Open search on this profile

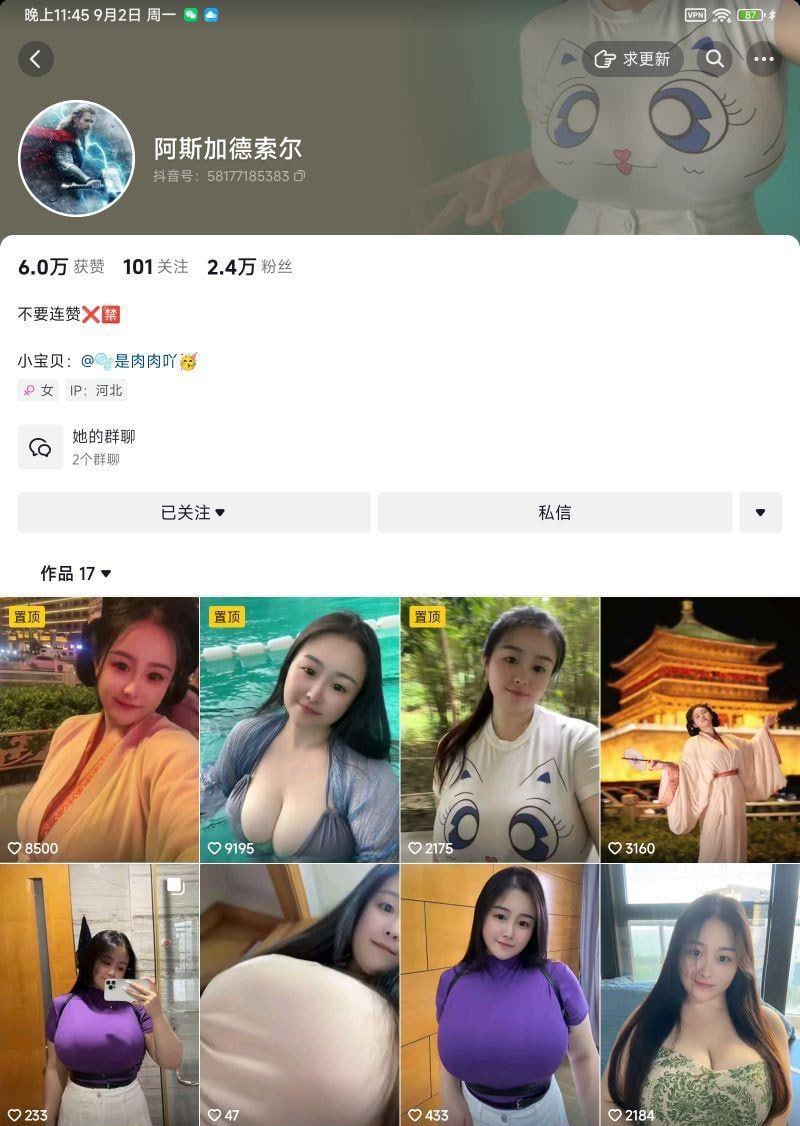(715, 59)
